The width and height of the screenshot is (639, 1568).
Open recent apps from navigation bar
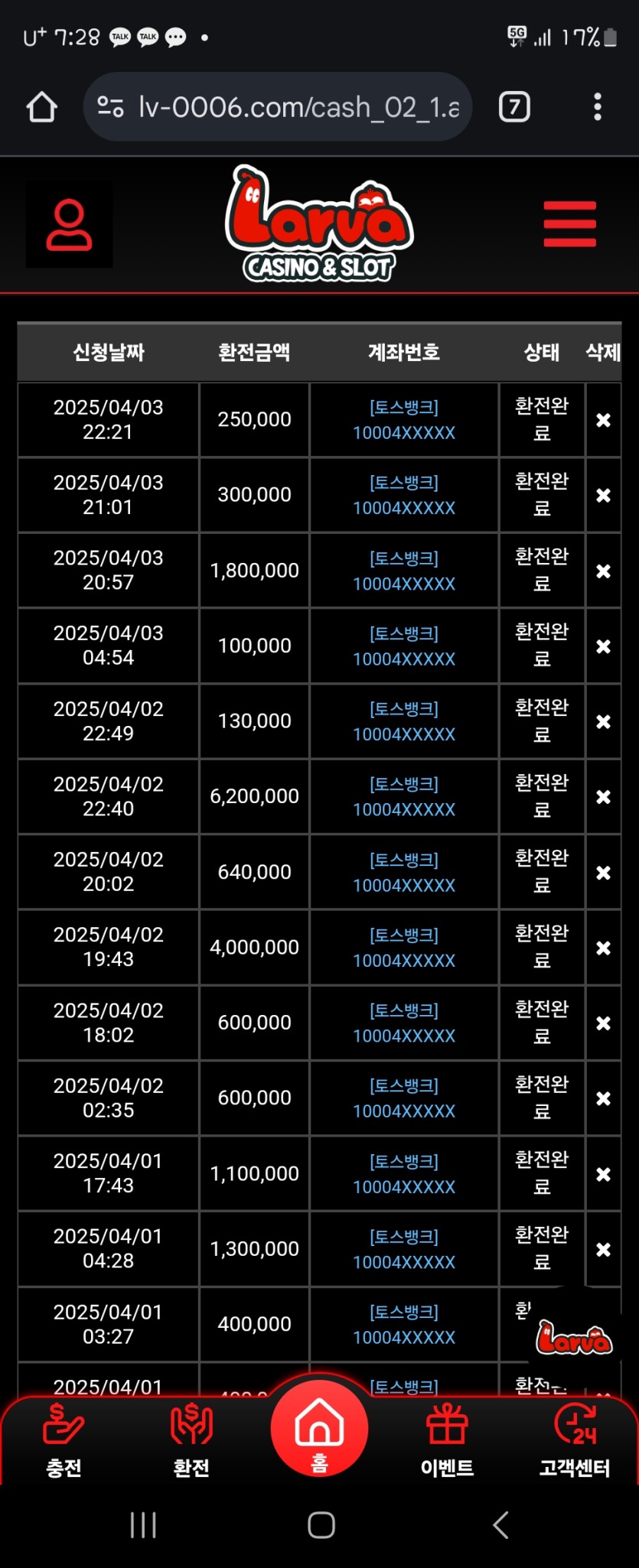click(143, 1524)
